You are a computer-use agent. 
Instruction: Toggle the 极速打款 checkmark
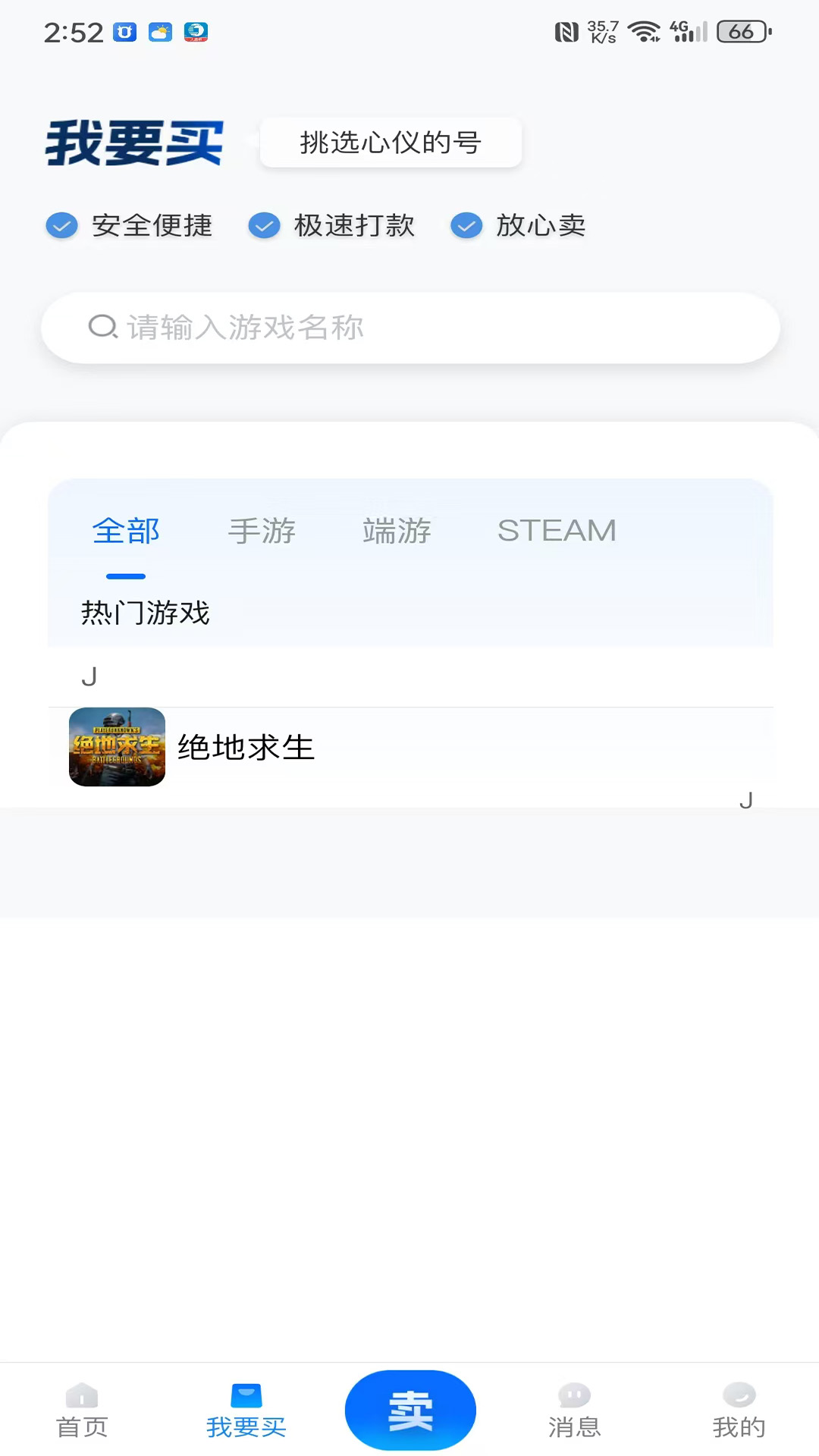click(264, 225)
